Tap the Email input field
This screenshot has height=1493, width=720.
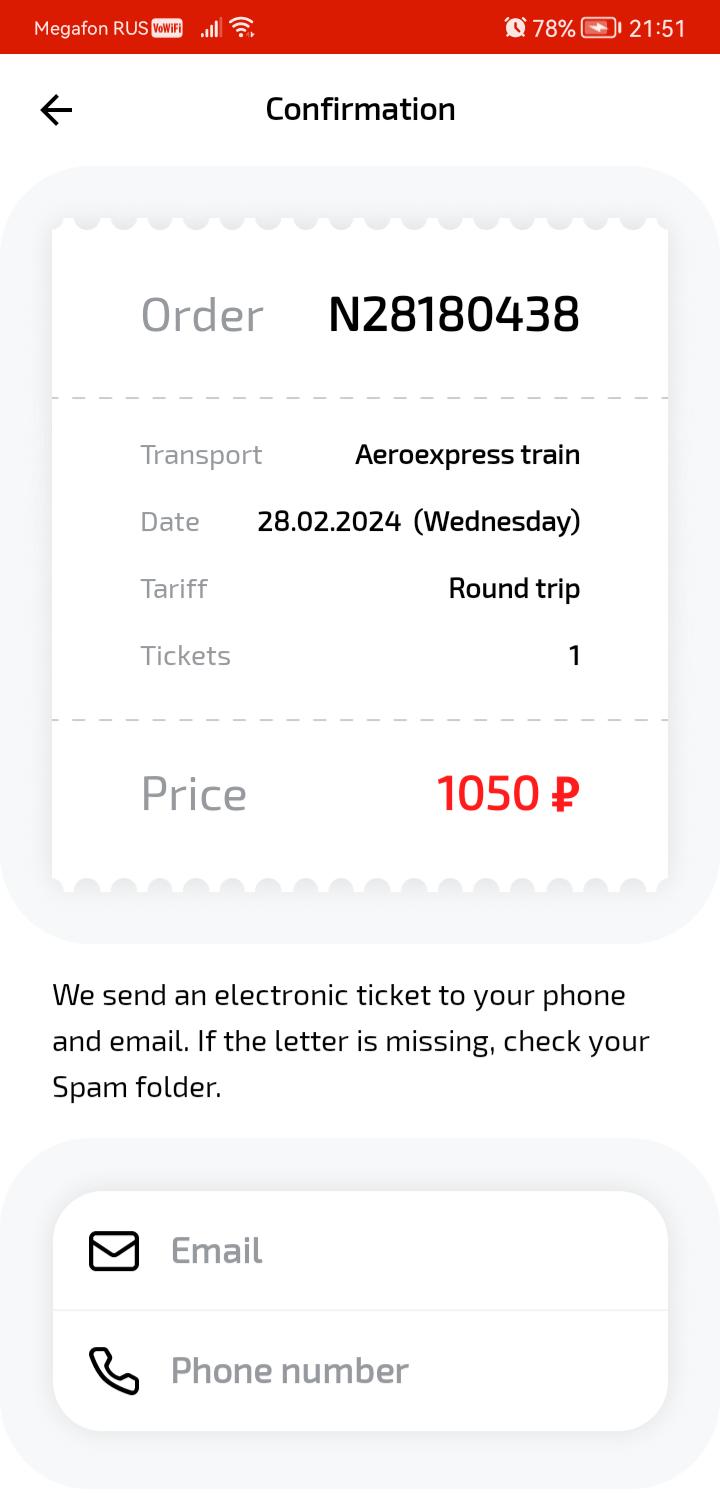(360, 1250)
